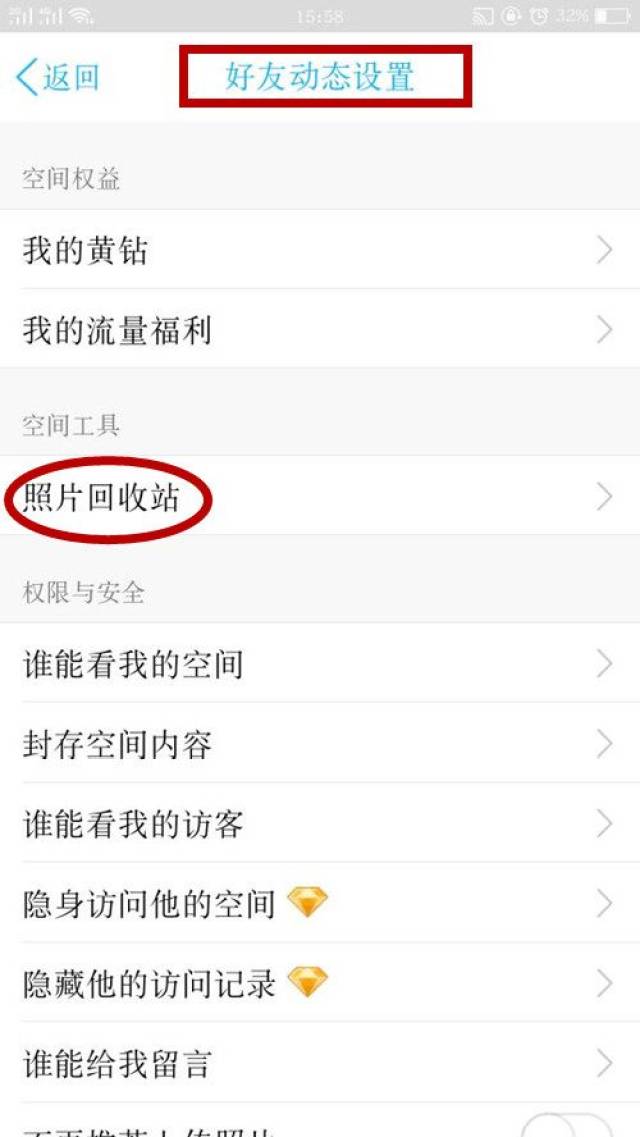
Task: Open 照片回收站
Action: [320, 497]
